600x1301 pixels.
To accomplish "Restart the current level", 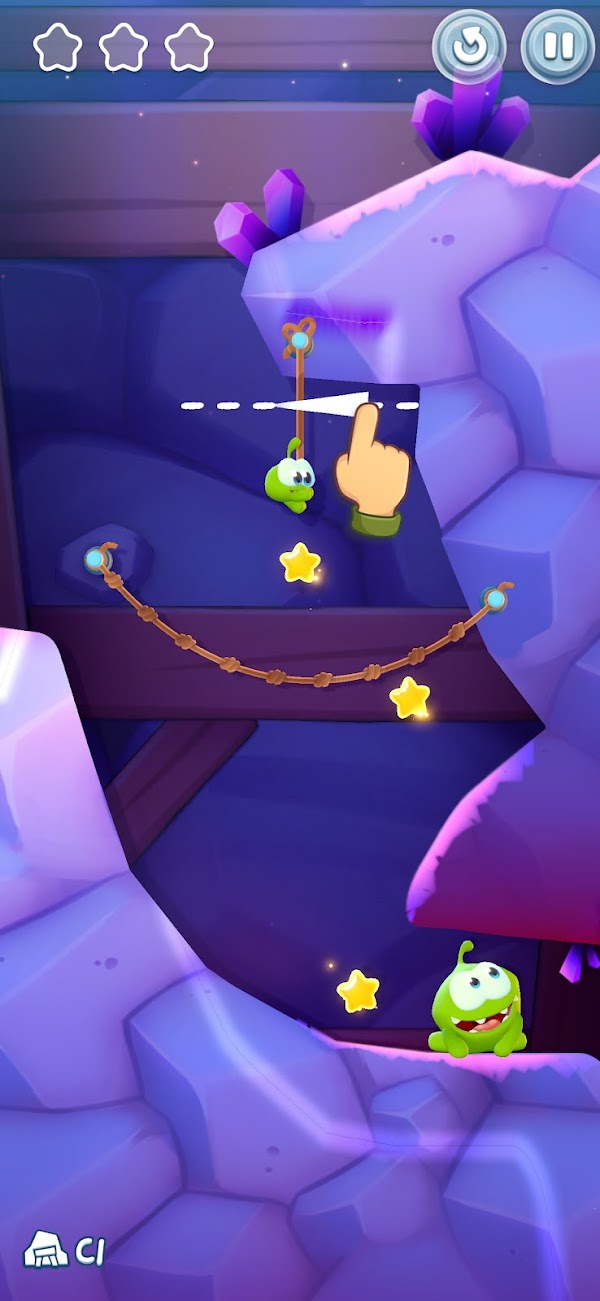I will click(x=469, y=46).
